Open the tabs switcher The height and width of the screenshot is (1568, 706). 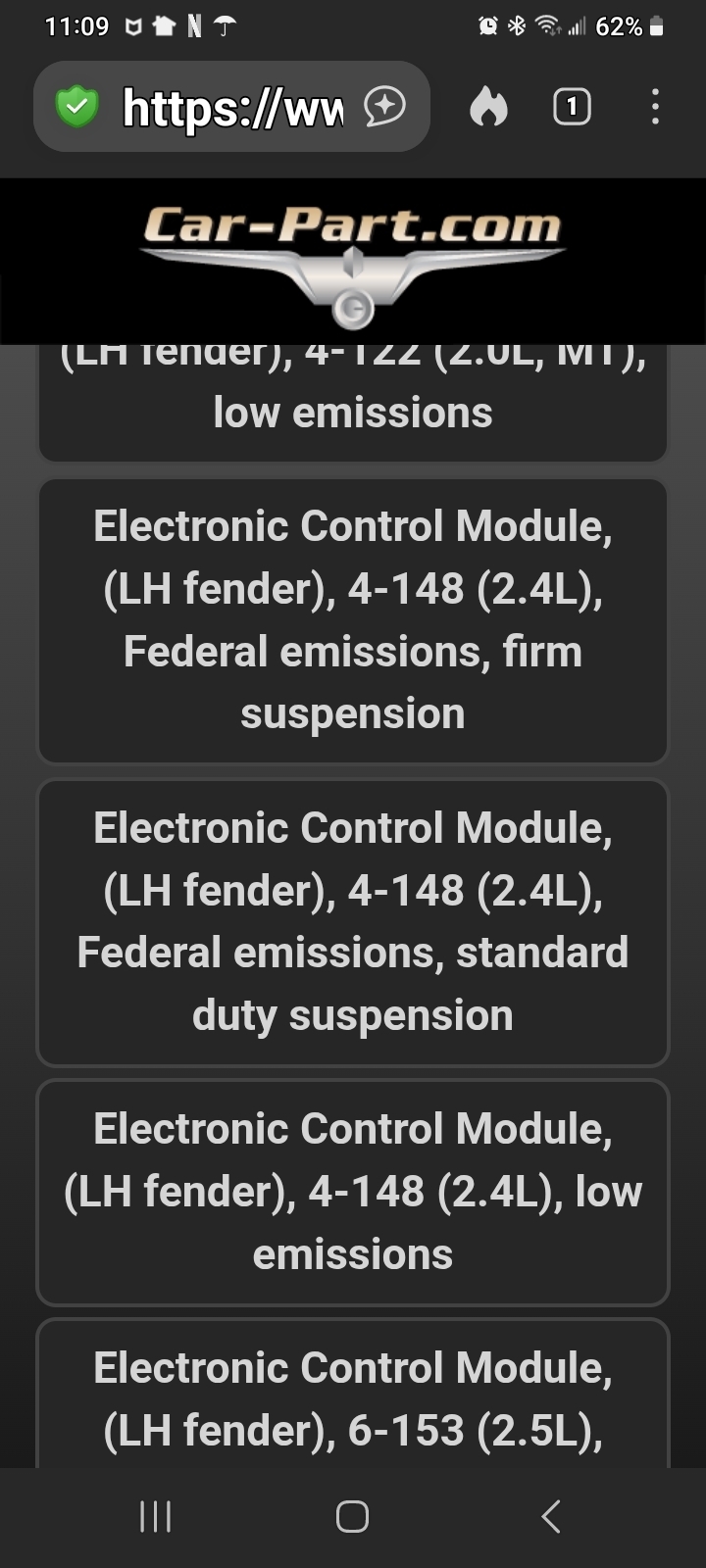pyautogui.click(x=572, y=107)
